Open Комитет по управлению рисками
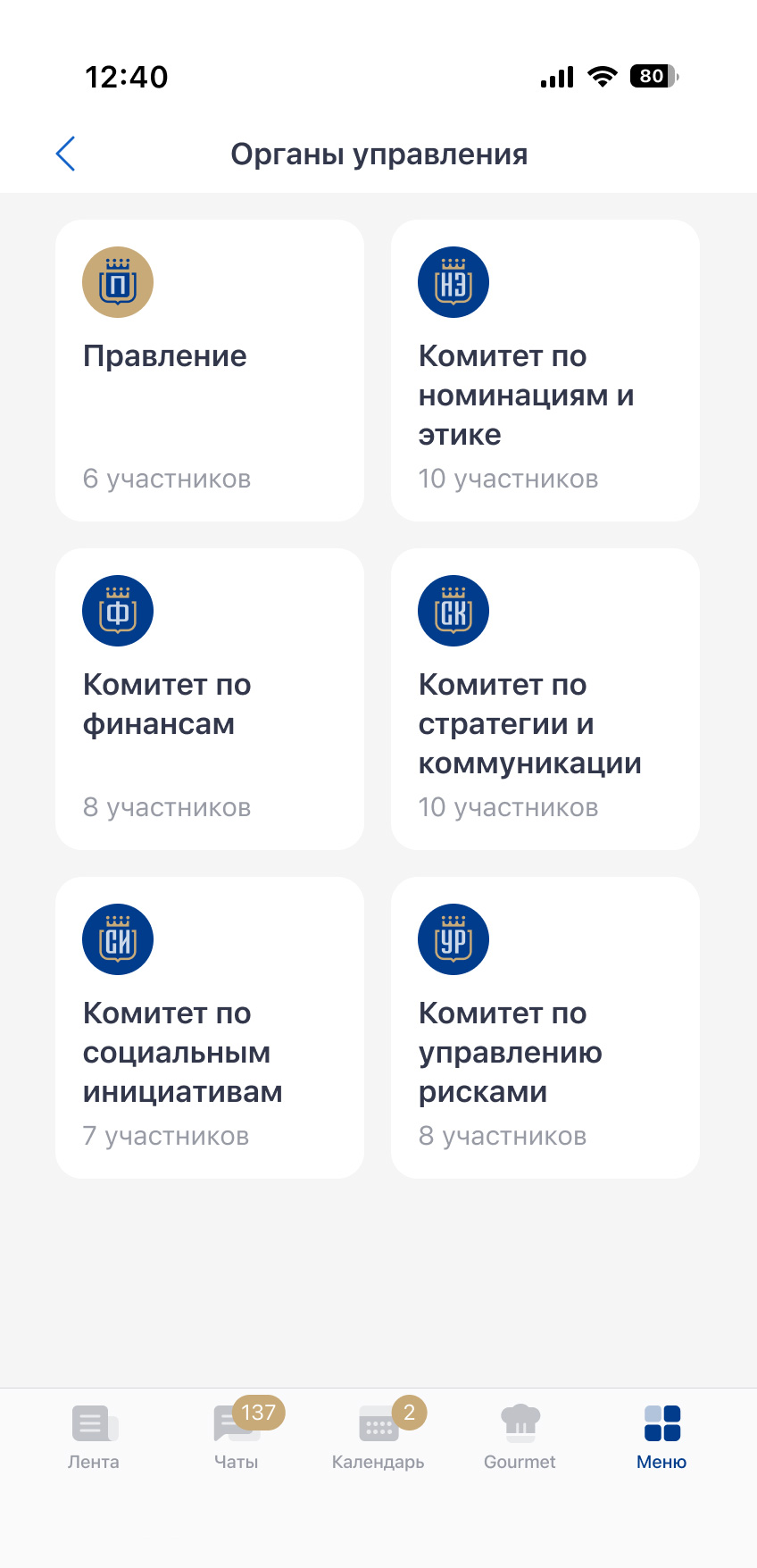This screenshot has width=757, height=1568. [x=545, y=1028]
